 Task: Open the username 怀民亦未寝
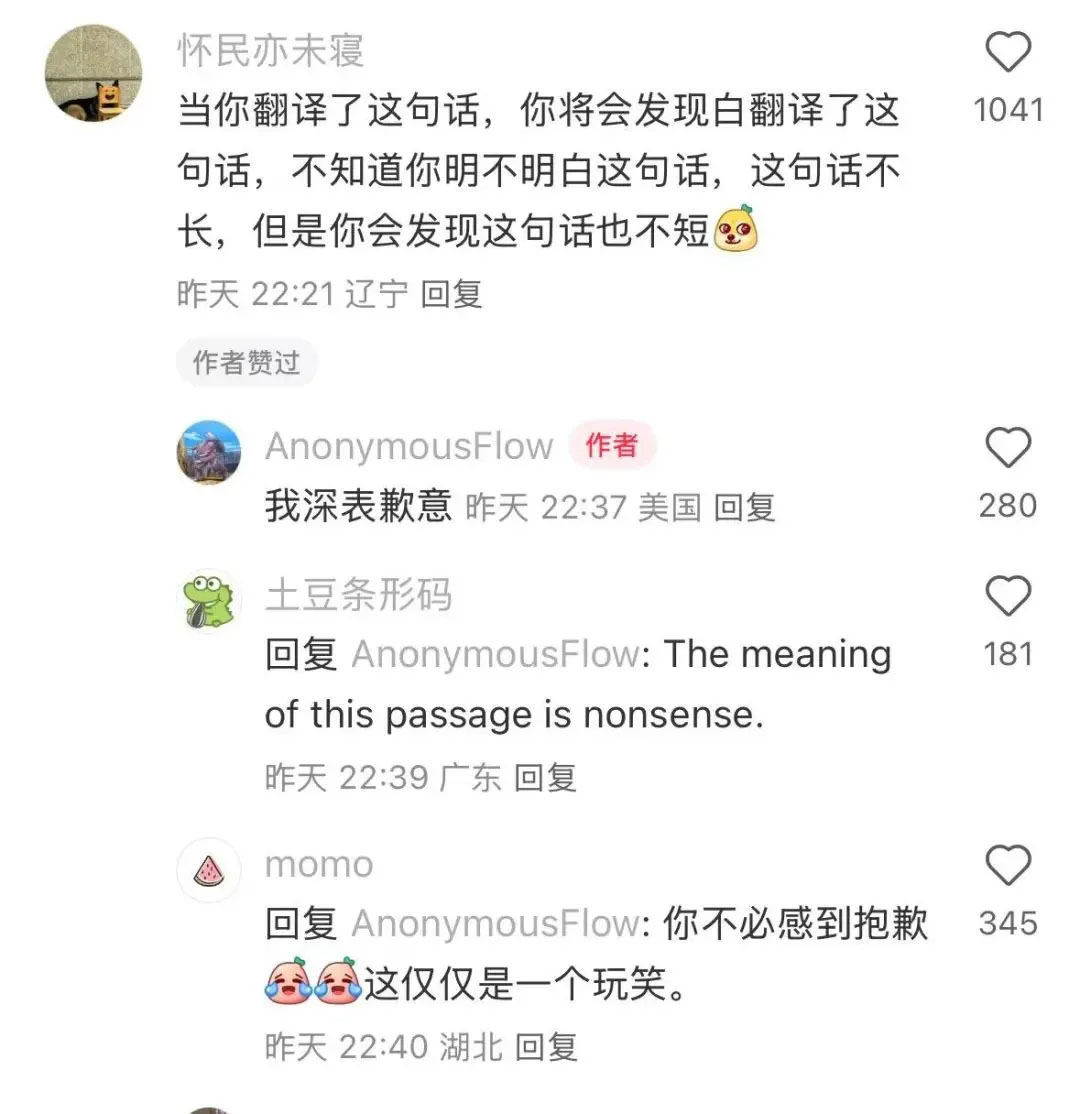(271, 50)
